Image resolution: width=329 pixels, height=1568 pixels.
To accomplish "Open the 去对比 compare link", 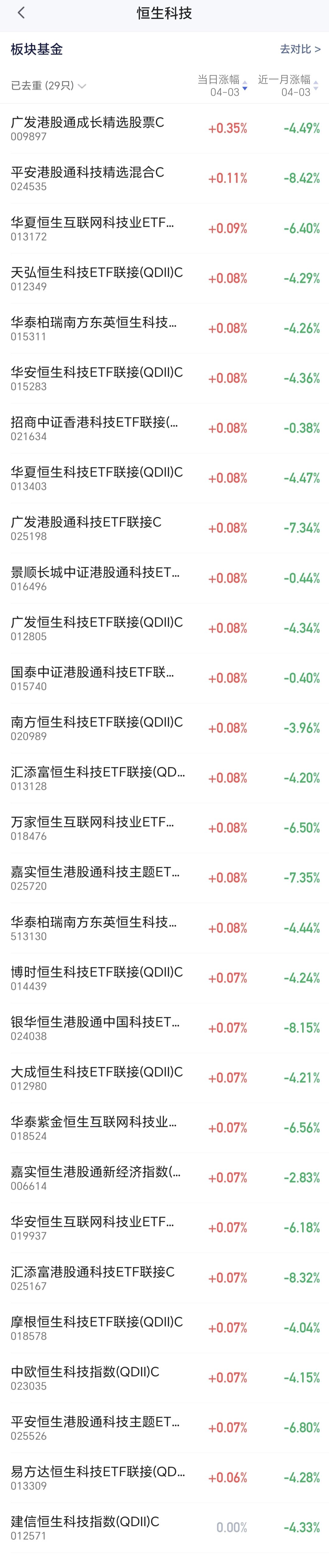I will point(300,49).
